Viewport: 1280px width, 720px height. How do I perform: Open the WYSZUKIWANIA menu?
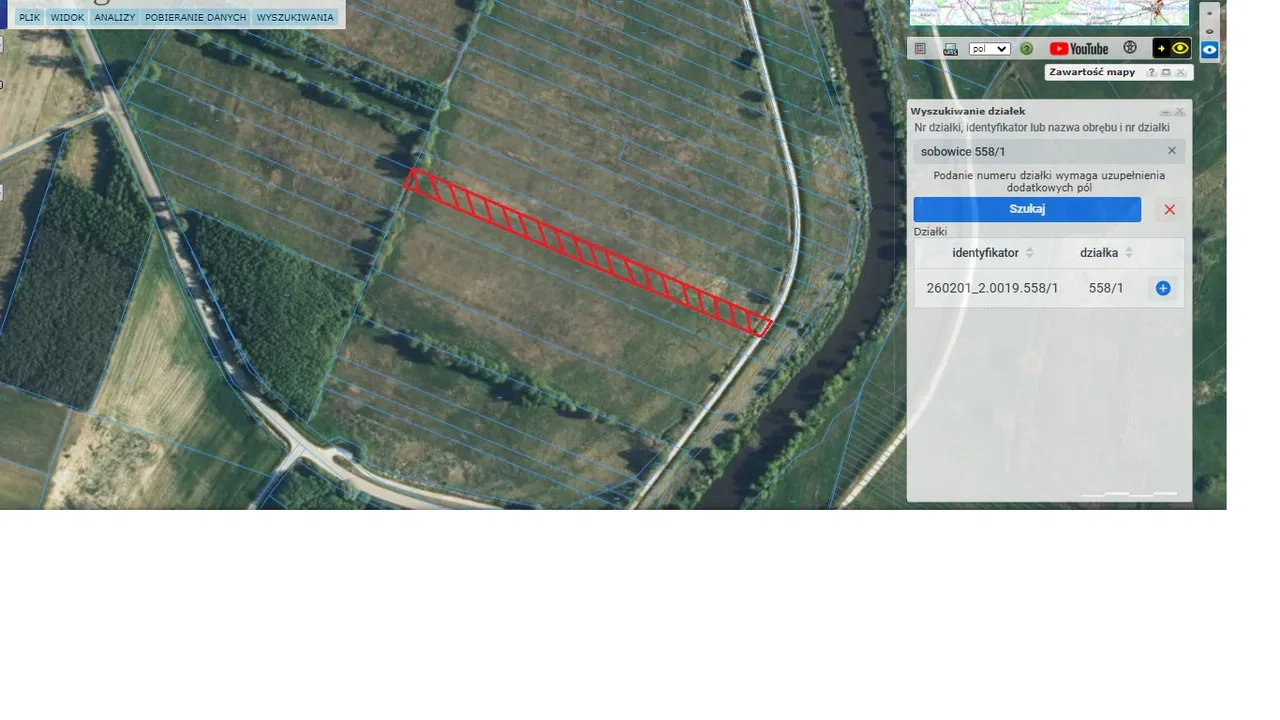point(295,17)
